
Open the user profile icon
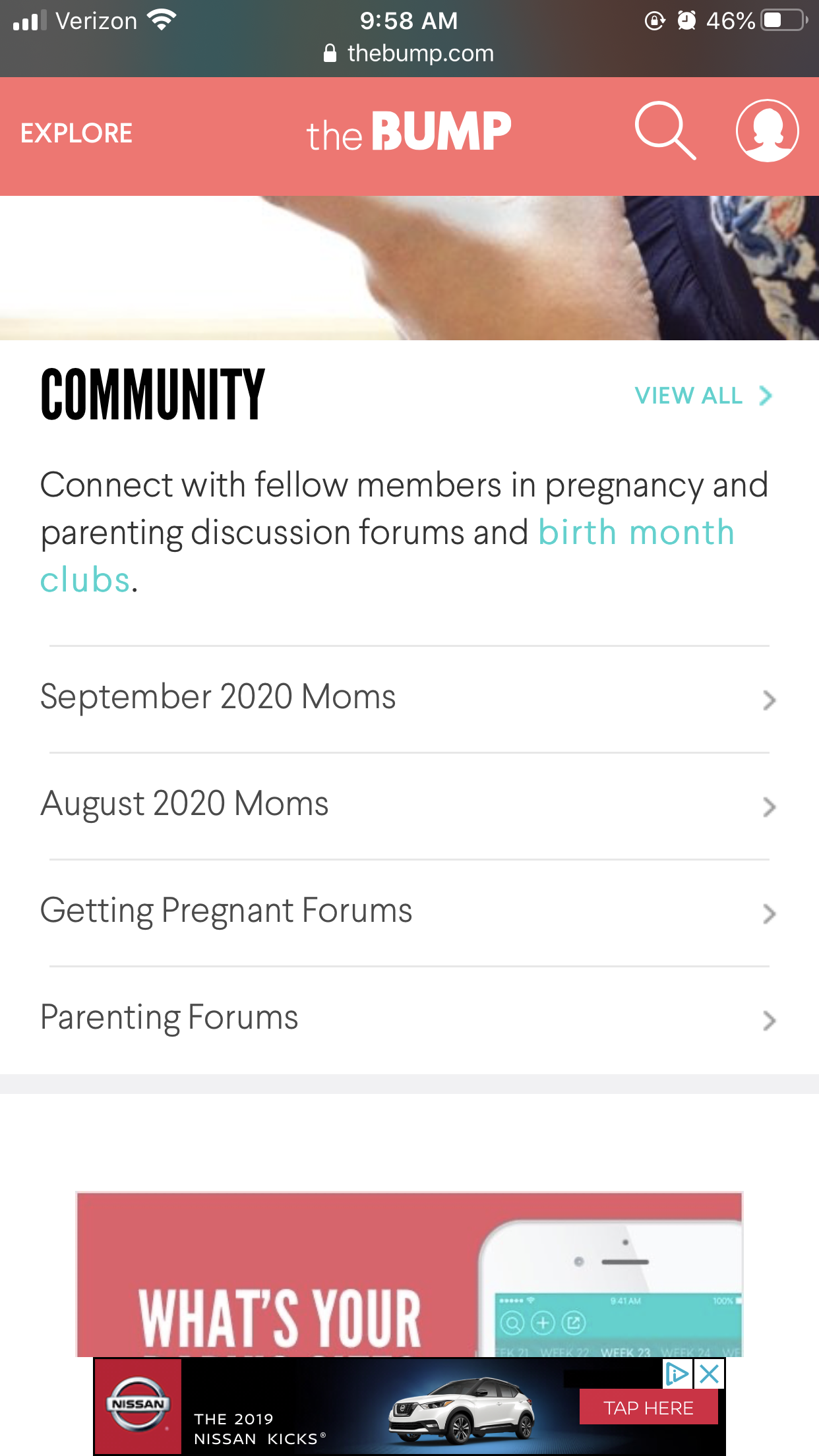click(x=767, y=131)
